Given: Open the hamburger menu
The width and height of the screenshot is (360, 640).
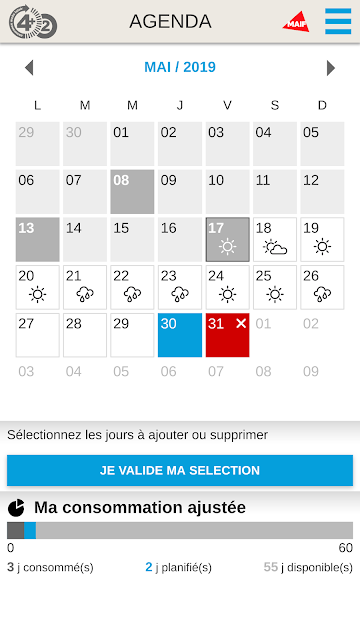Looking at the screenshot, I should point(338,21).
